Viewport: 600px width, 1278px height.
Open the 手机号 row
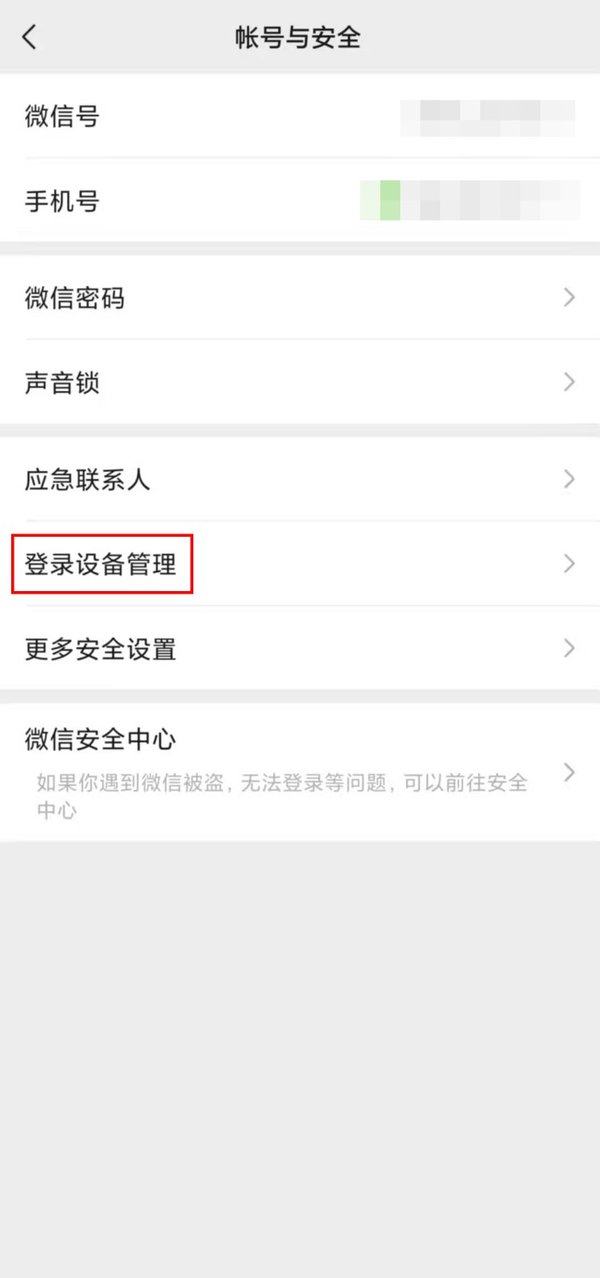300,201
